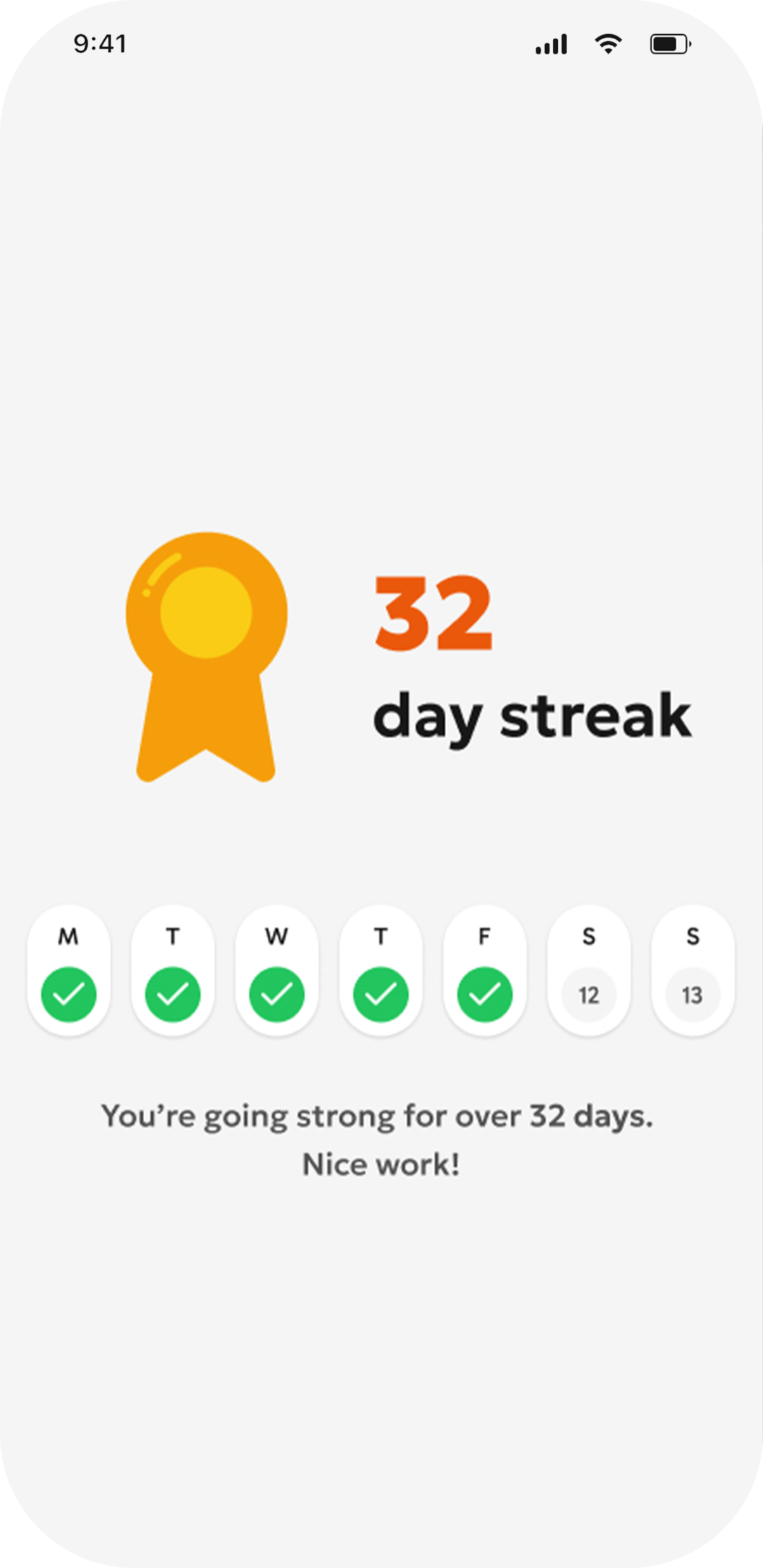The width and height of the screenshot is (763, 1568).
Task: Toggle Sunday day 13 as complete
Action: click(692, 994)
